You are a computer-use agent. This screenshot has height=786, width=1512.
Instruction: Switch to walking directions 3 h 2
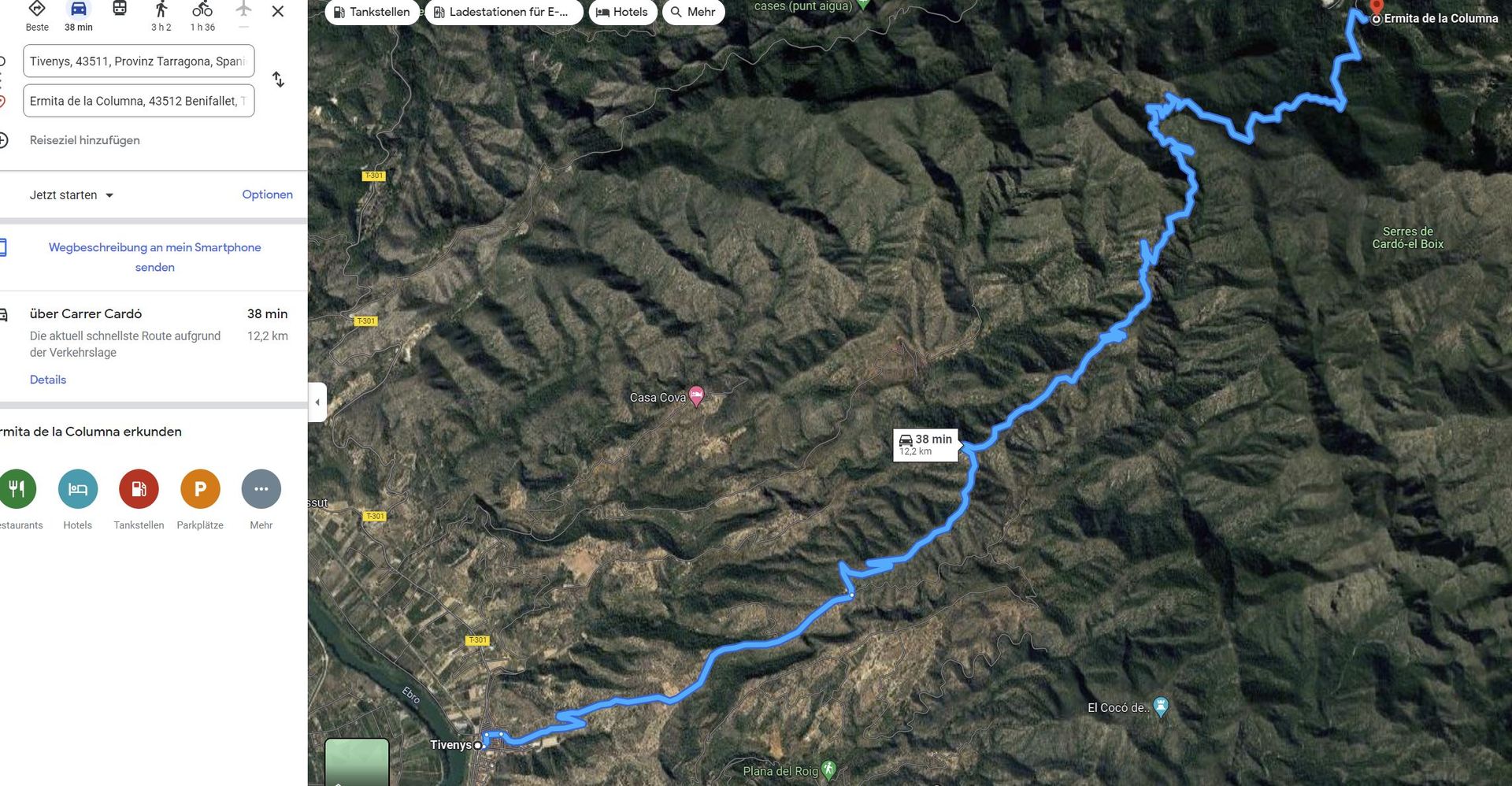(161, 15)
